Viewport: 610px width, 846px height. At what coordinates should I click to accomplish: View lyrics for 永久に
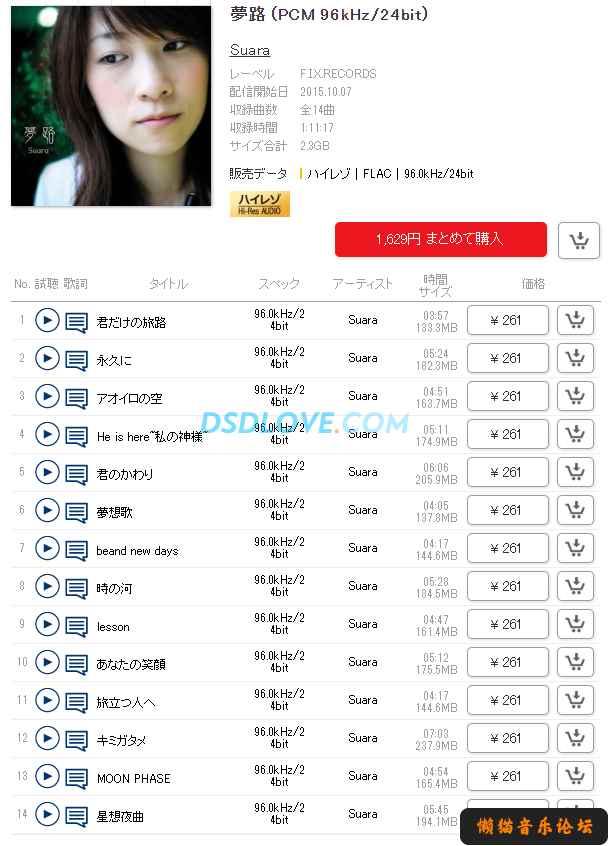pyautogui.click(x=77, y=359)
